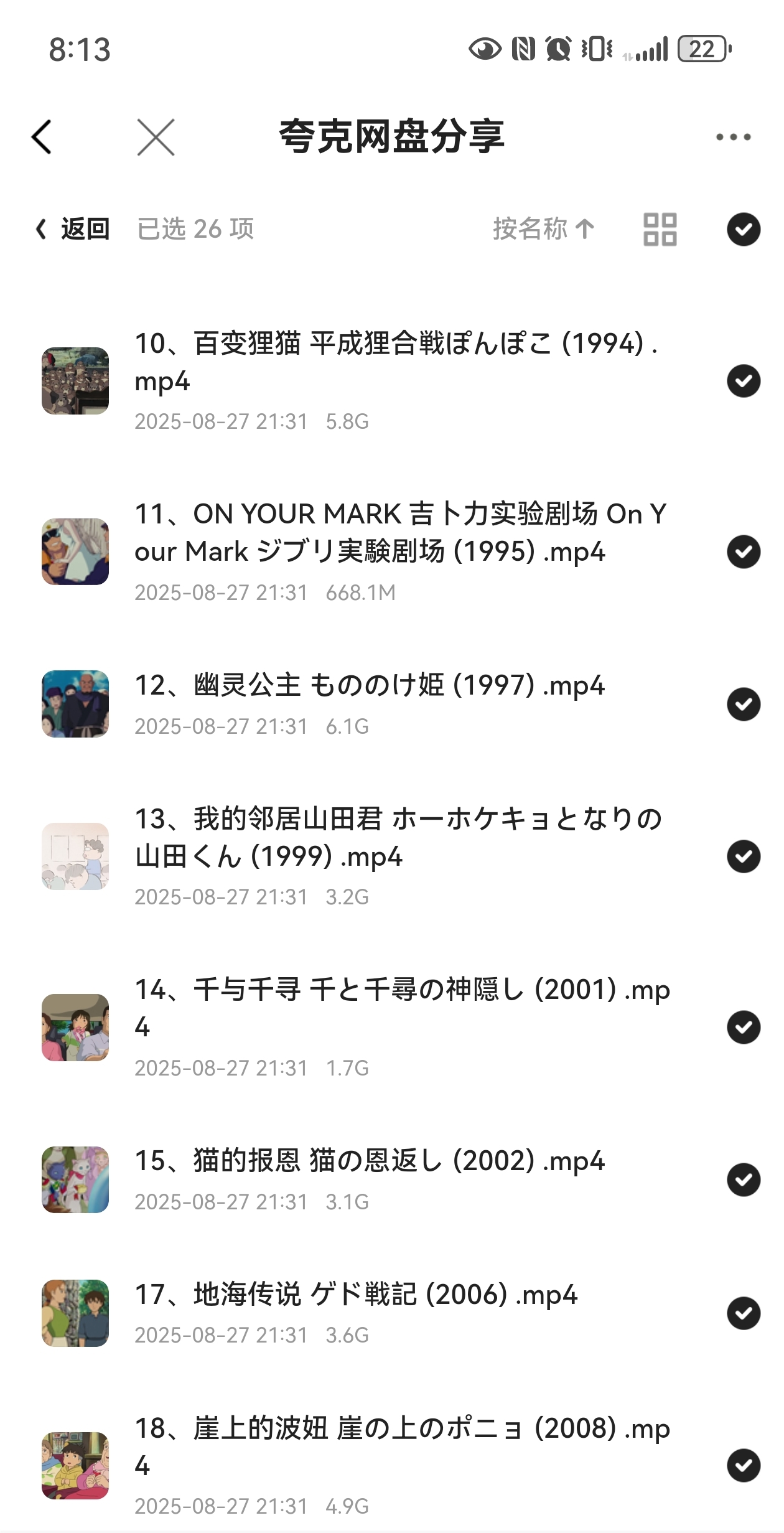Uncheck 13、我的邻居山田君 (1999) file

744,856
